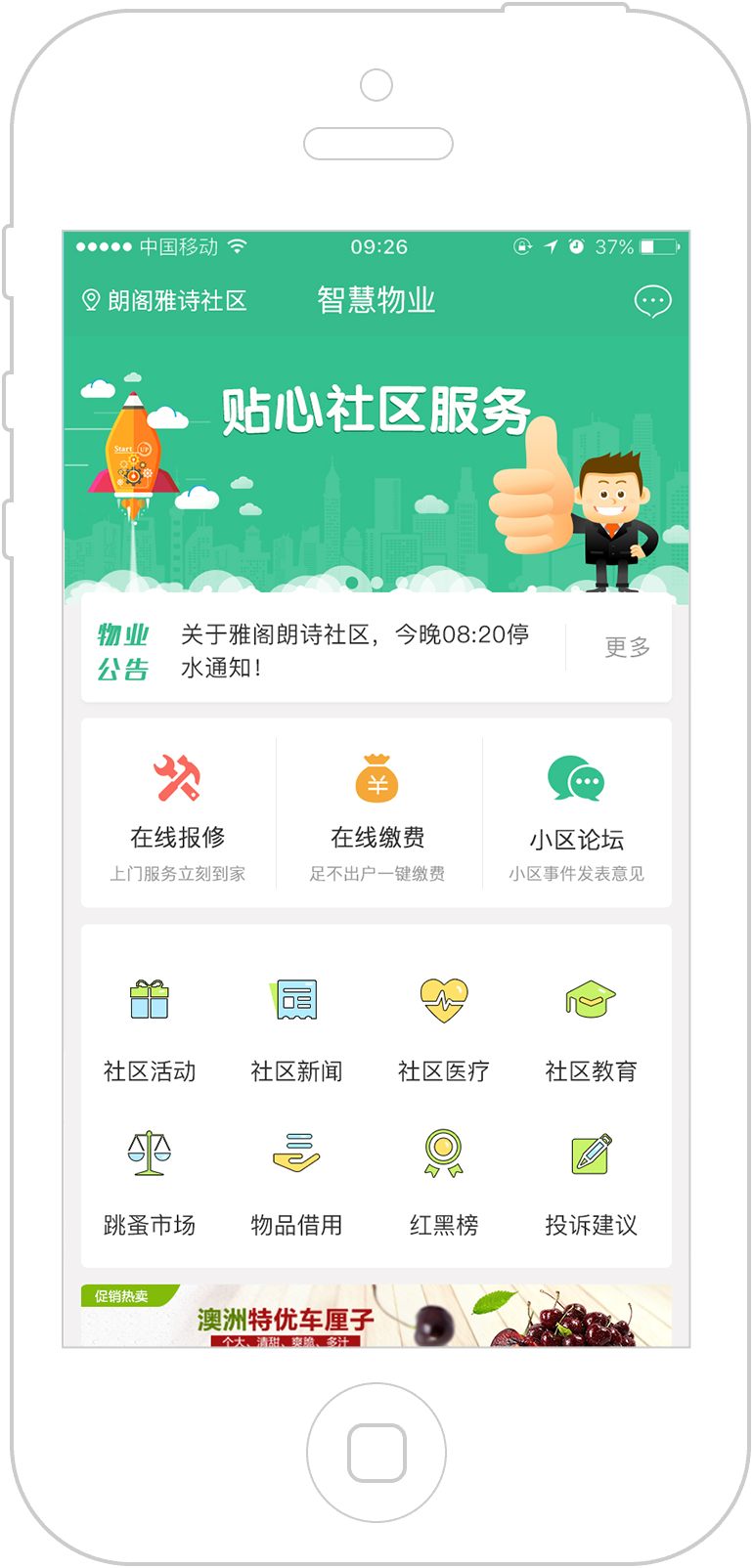Open 投诉建议 complaints and suggestions
The width and height of the screenshot is (753, 1568).
point(591,1182)
